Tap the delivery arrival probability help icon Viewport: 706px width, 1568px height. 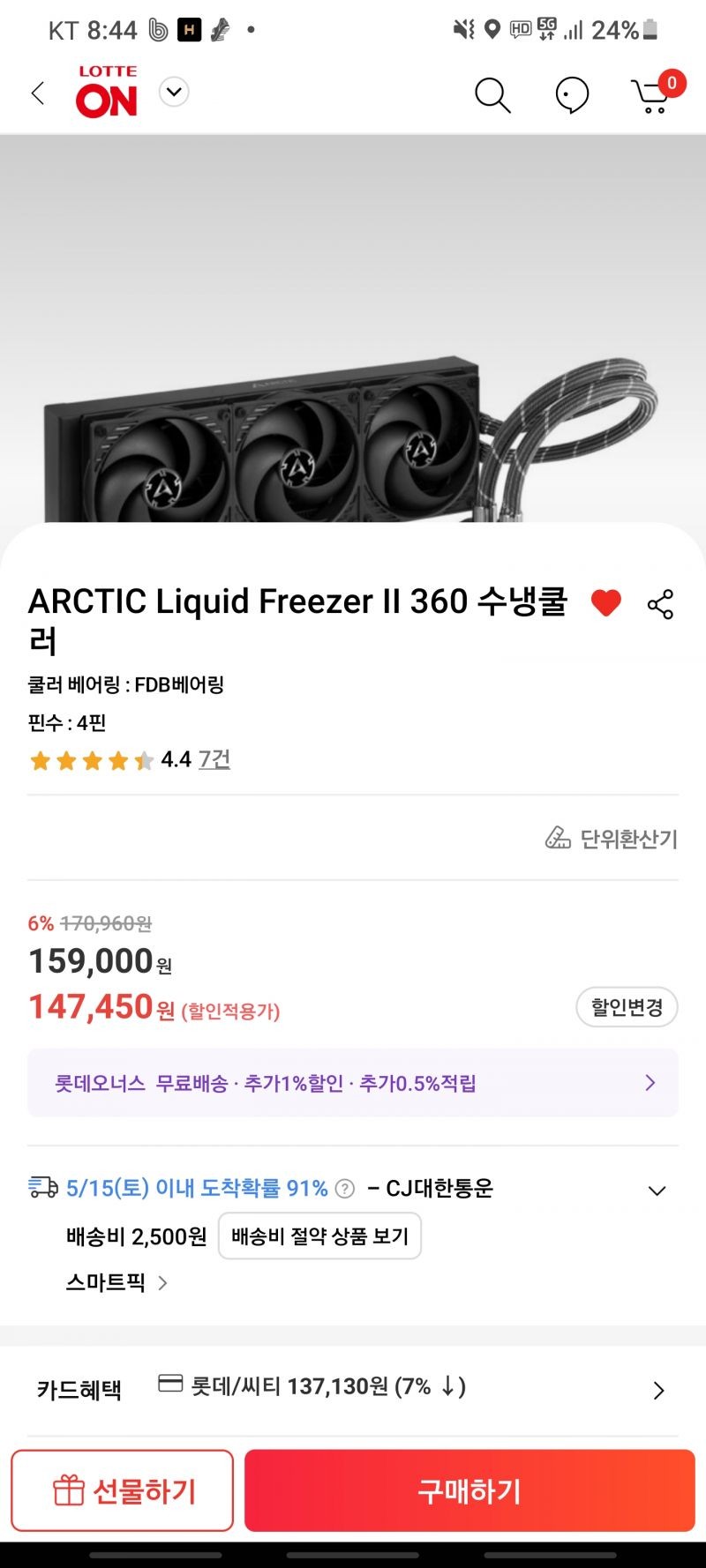(345, 1189)
